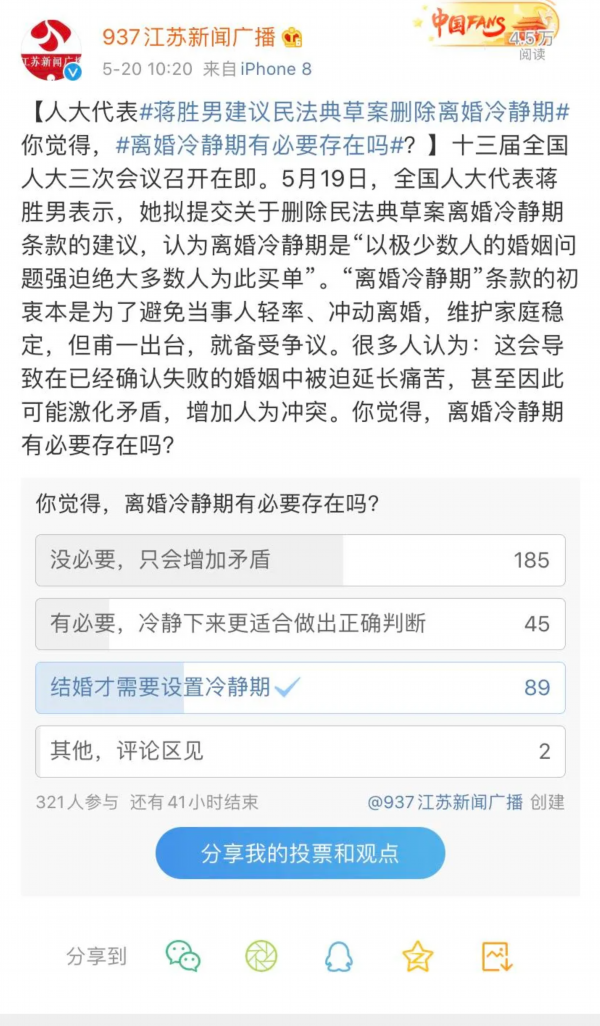Viewport: 600px width, 1026px height.
Task: Open poll creator @937江苏新闻广播 link
Action: 445,802
